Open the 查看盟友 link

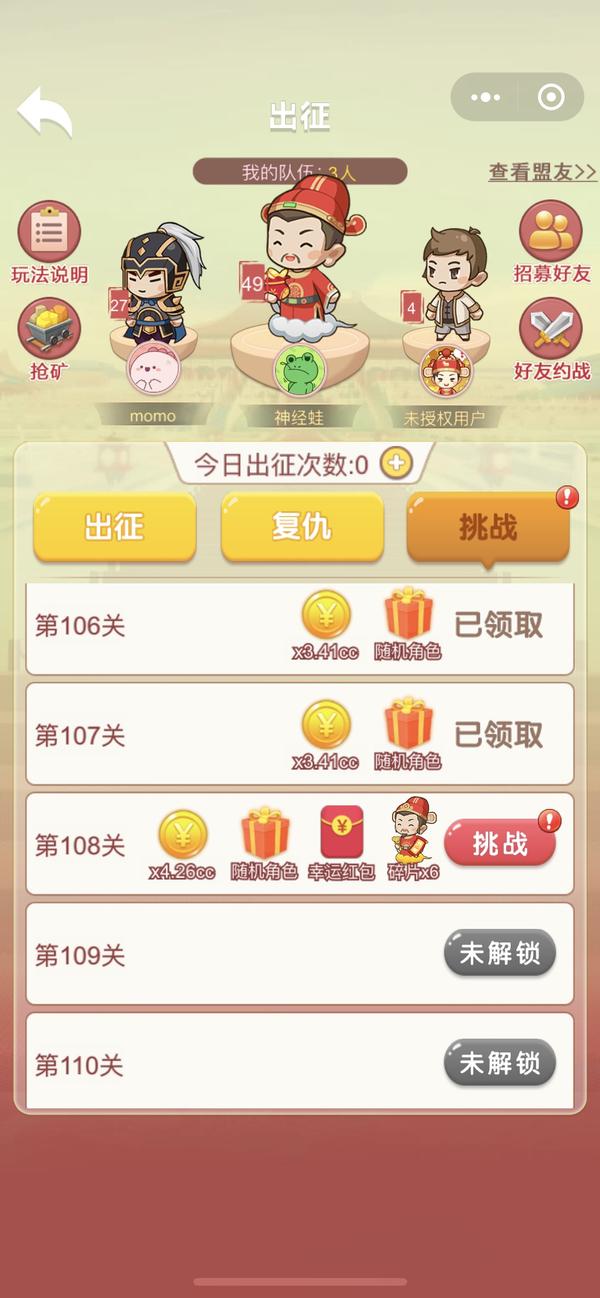click(542, 172)
